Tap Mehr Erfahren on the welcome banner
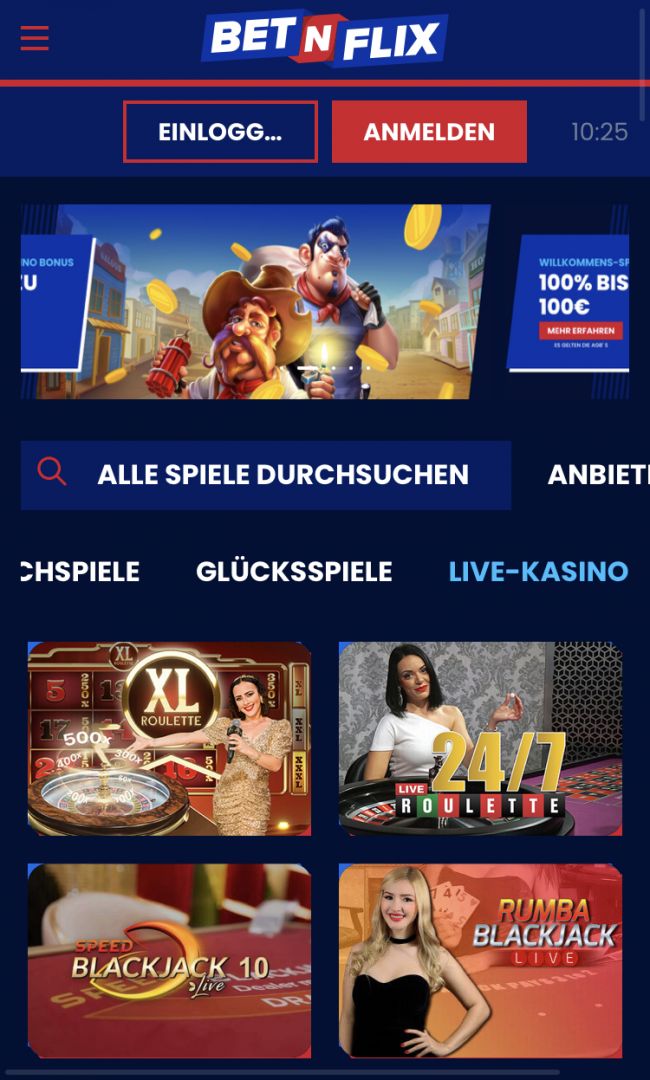 coord(581,331)
